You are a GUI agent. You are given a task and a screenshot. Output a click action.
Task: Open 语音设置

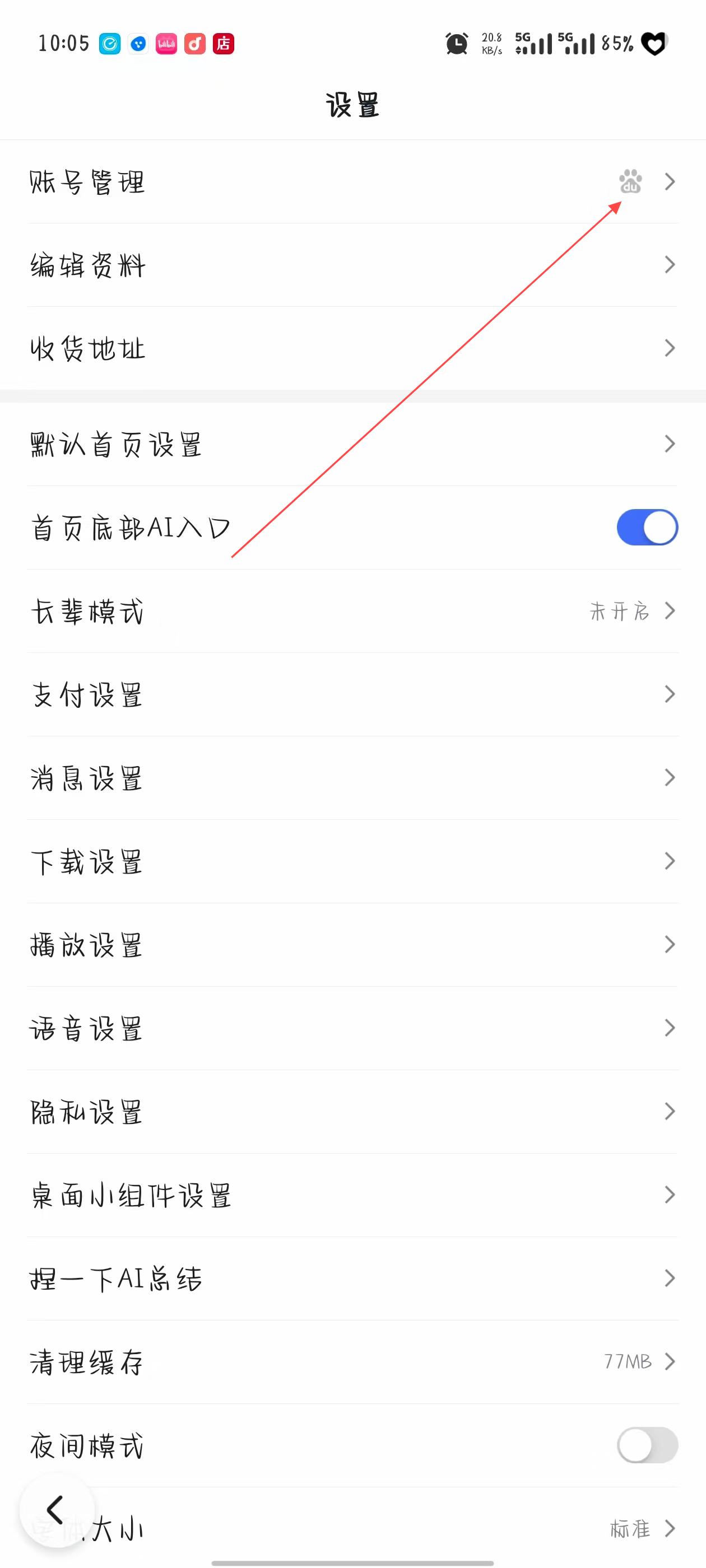click(352, 1028)
